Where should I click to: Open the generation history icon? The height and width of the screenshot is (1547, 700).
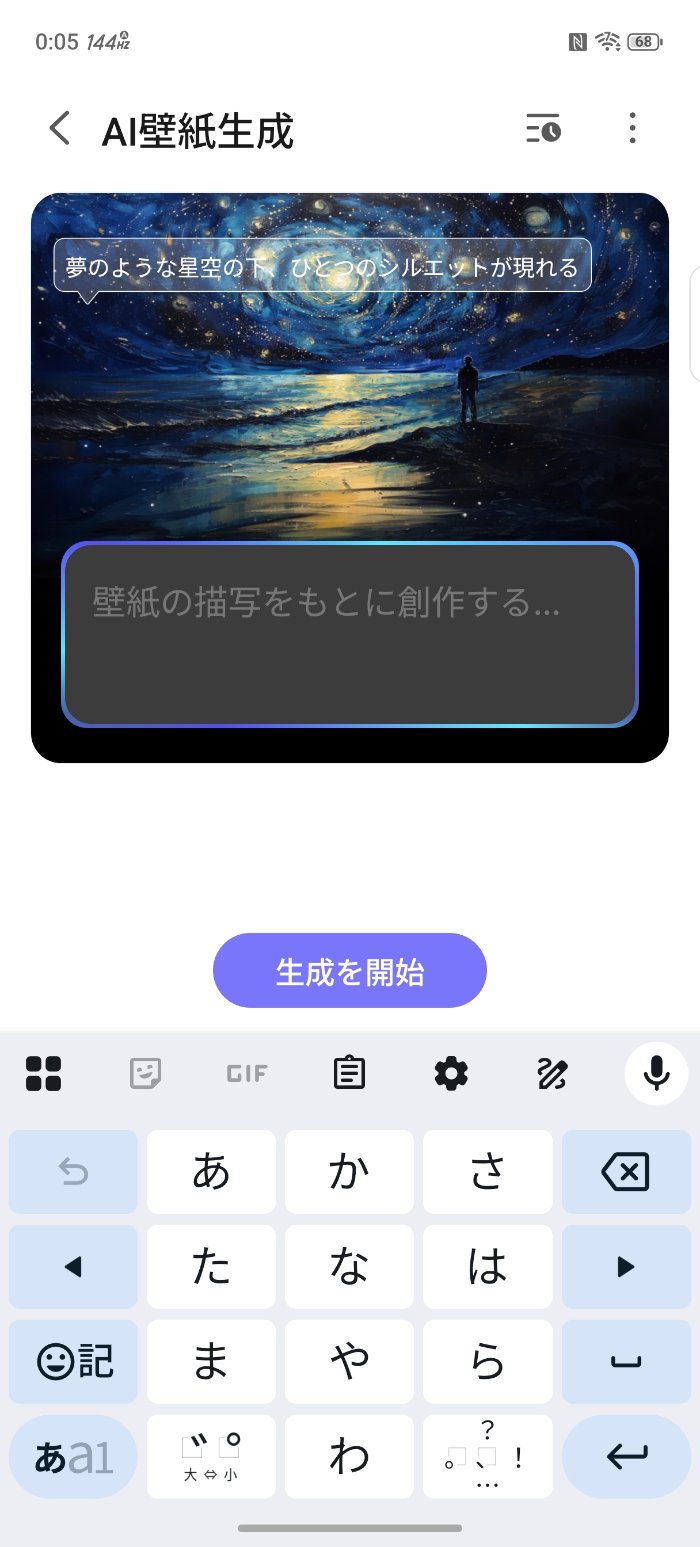pos(543,129)
